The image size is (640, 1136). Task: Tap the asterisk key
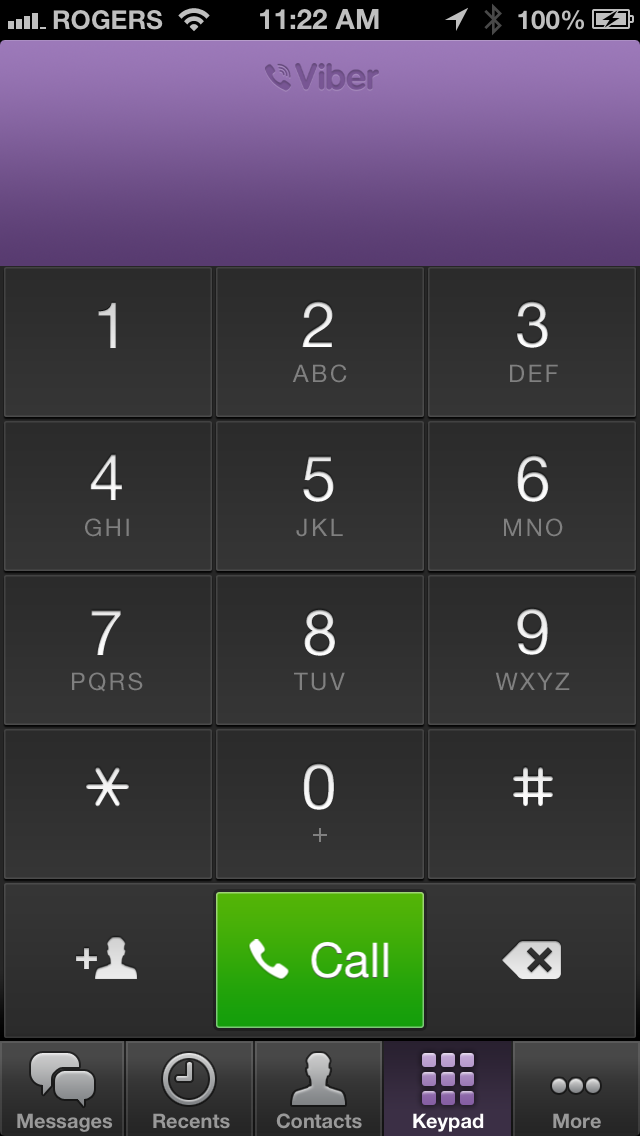coord(108,804)
